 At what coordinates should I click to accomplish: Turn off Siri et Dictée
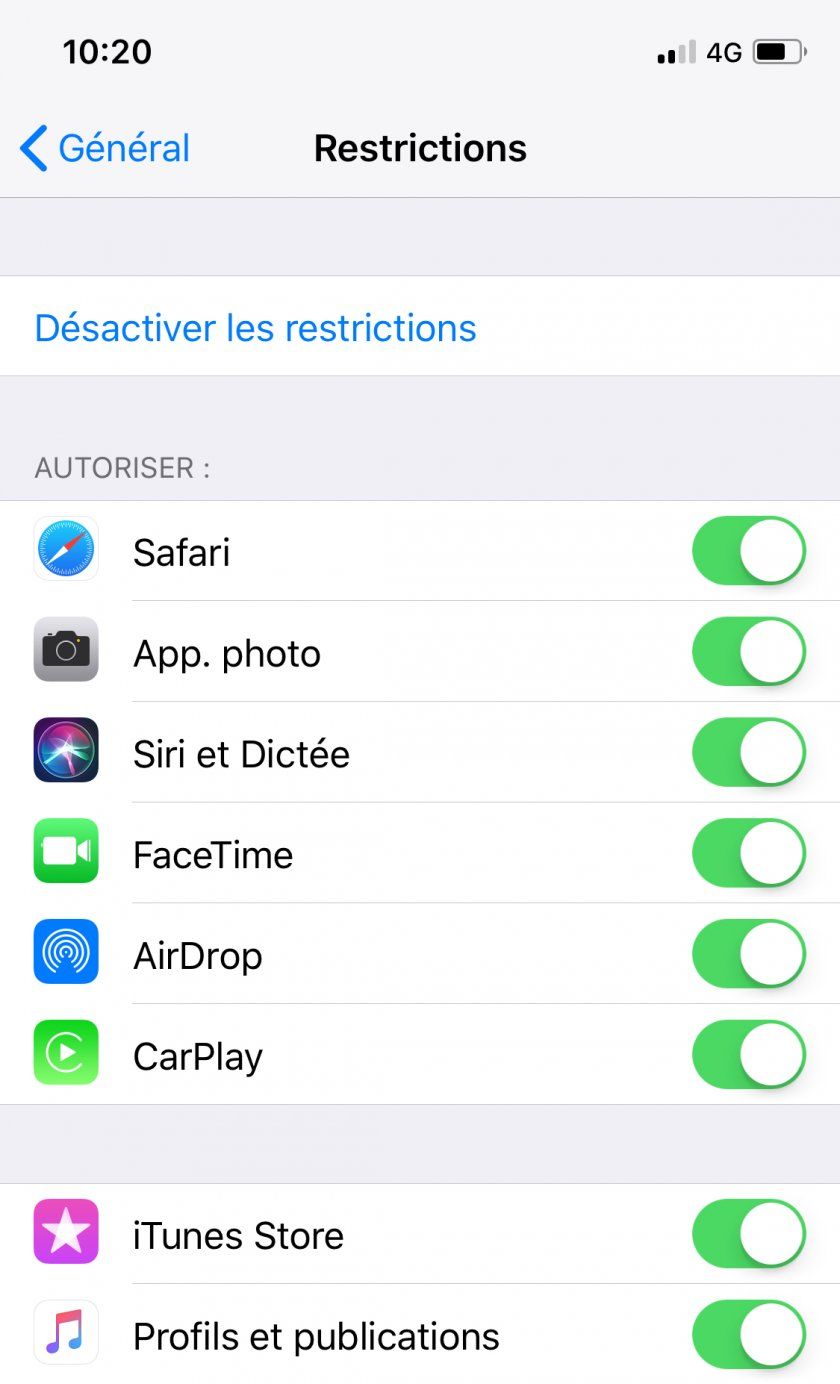(x=748, y=752)
